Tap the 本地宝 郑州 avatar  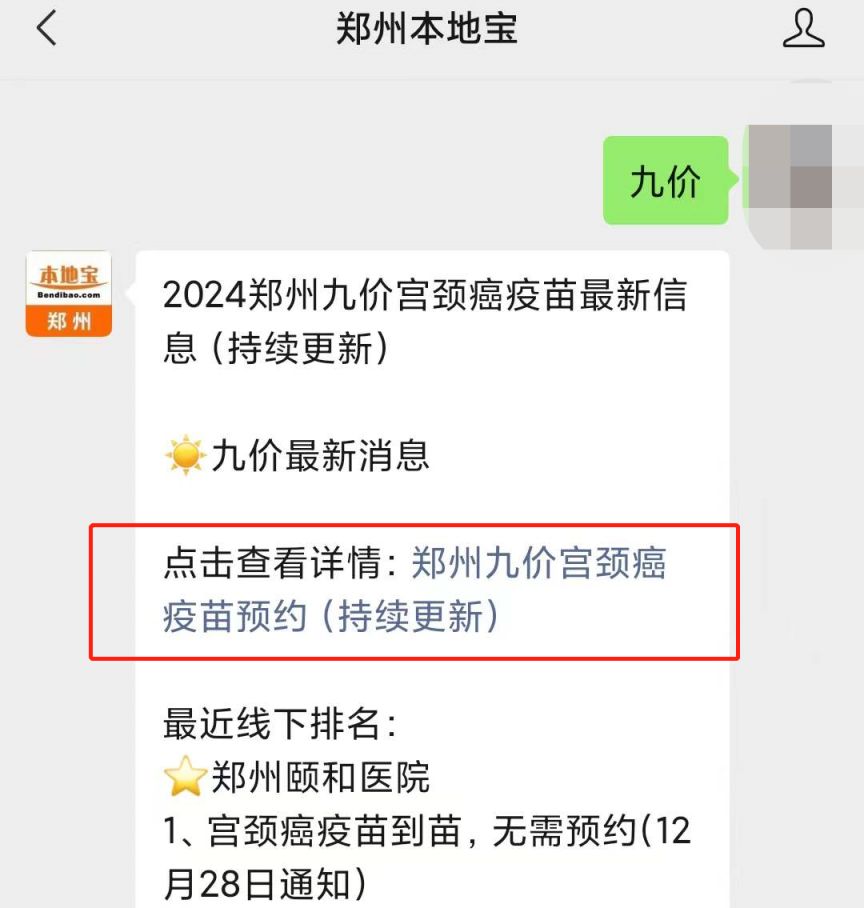click(69, 293)
